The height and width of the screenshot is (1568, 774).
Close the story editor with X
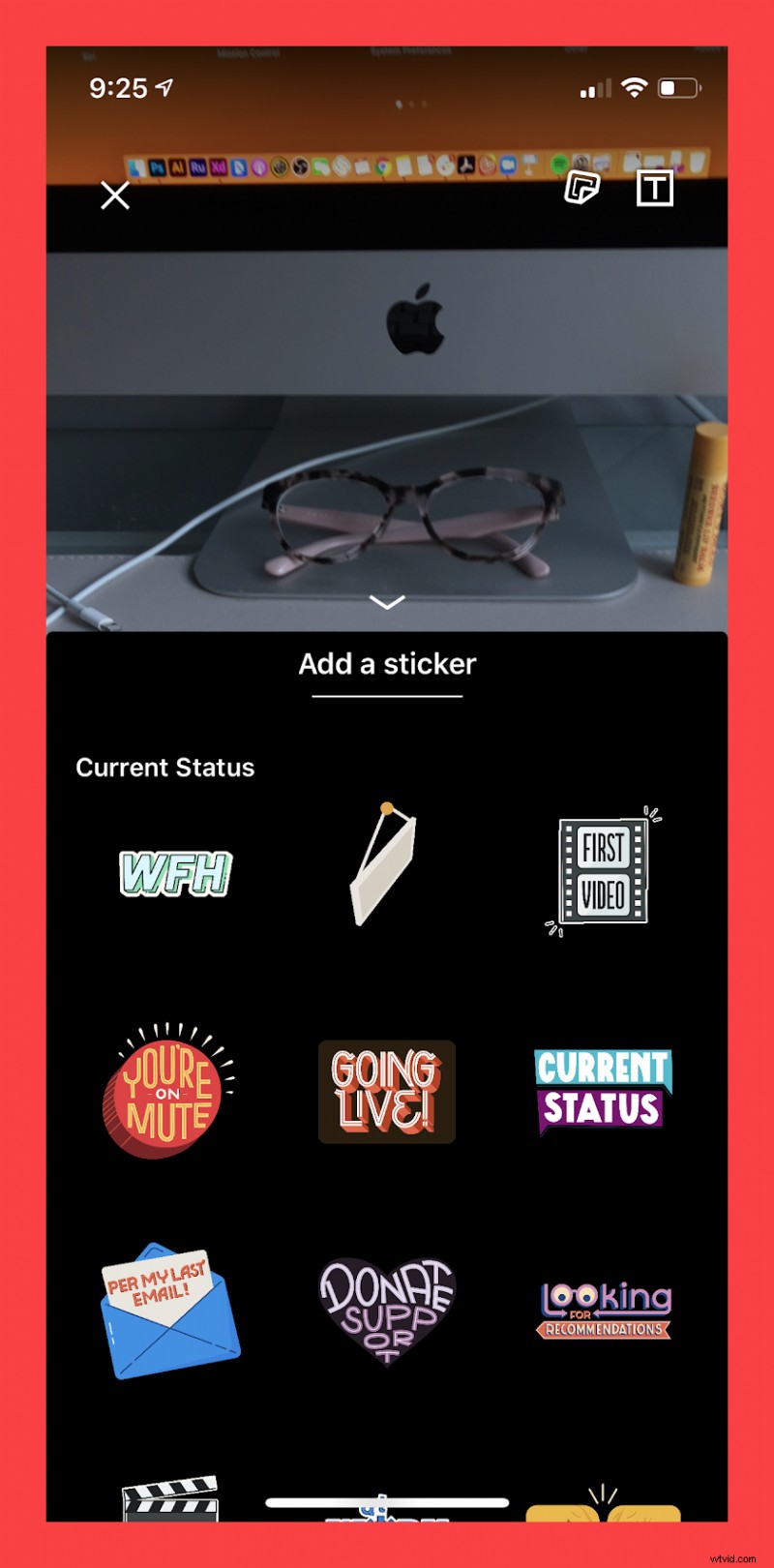pos(115,196)
